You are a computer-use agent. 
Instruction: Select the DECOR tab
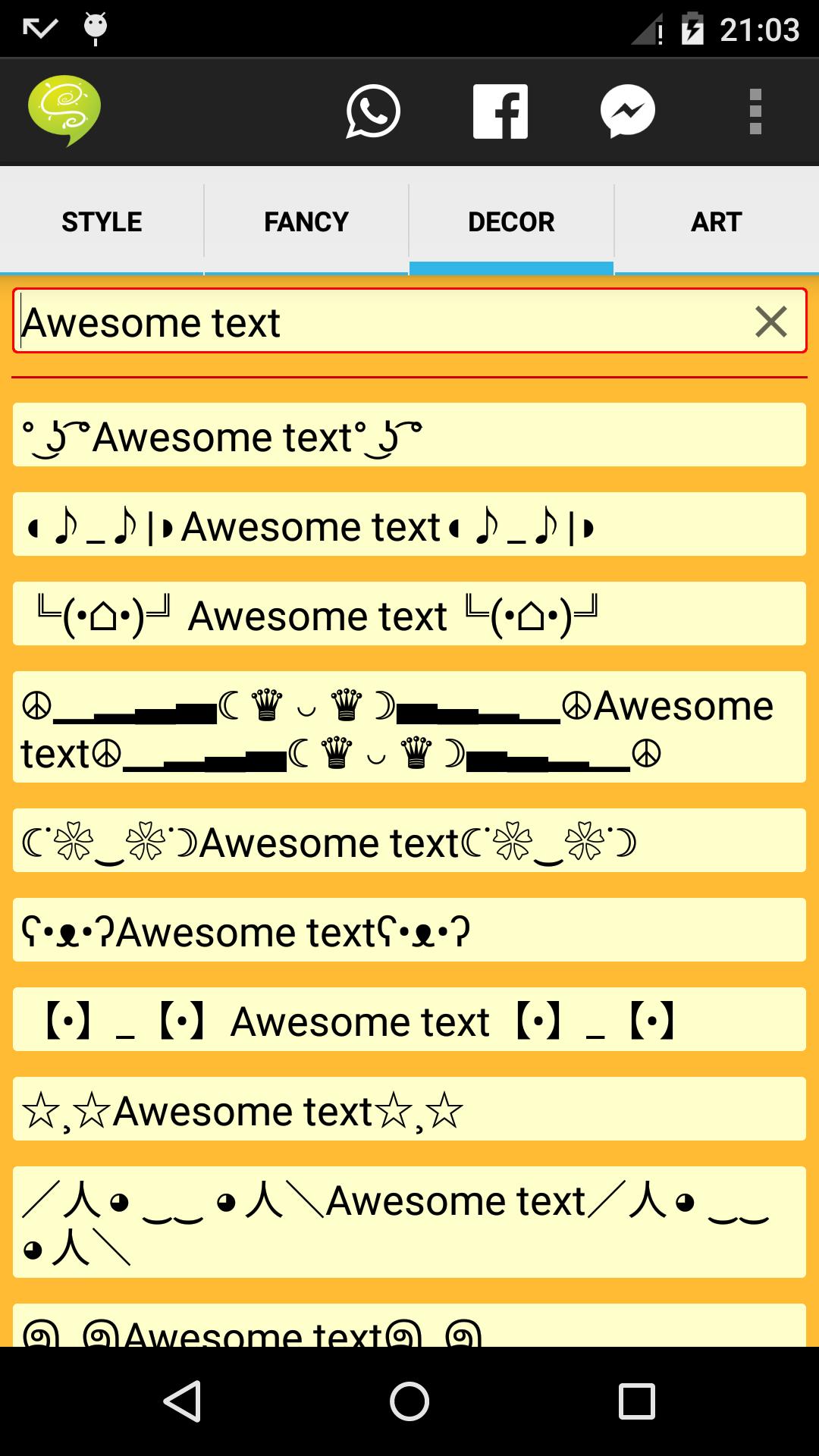click(511, 222)
